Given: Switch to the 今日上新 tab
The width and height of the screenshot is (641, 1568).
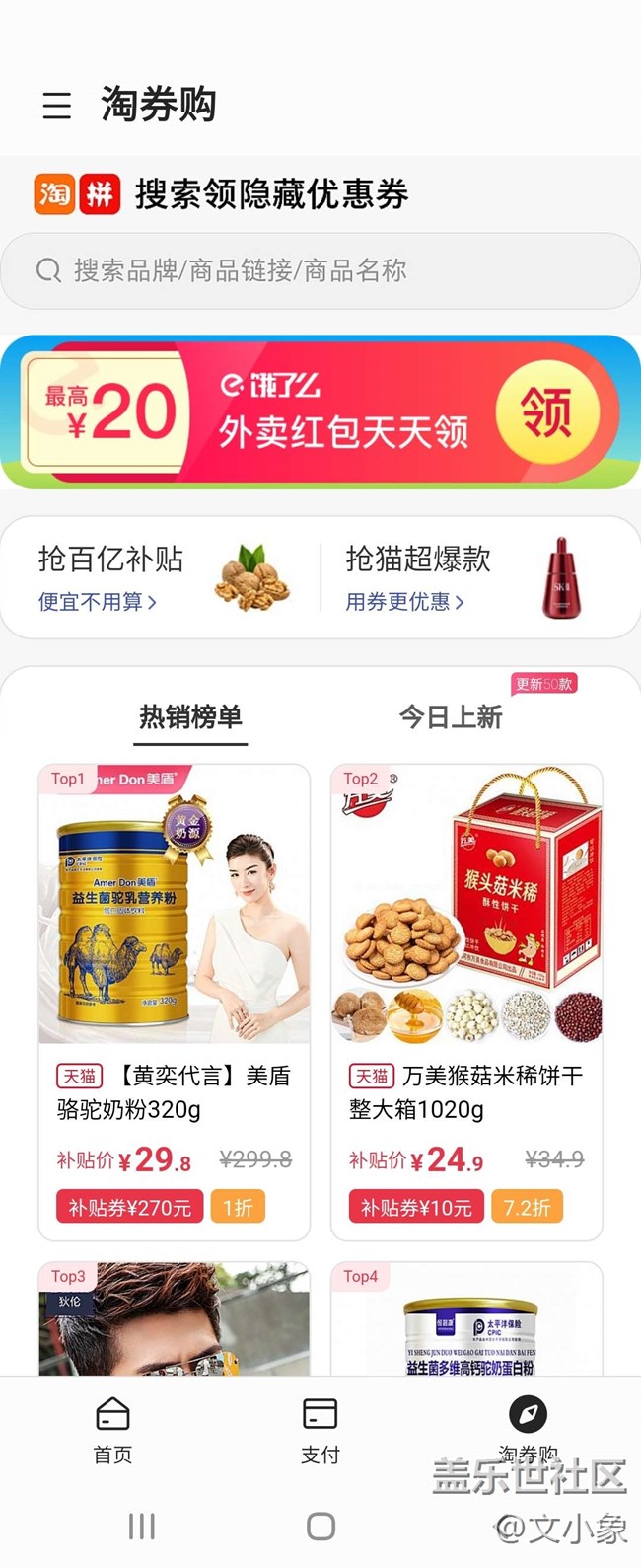Looking at the screenshot, I should (451, 717).
